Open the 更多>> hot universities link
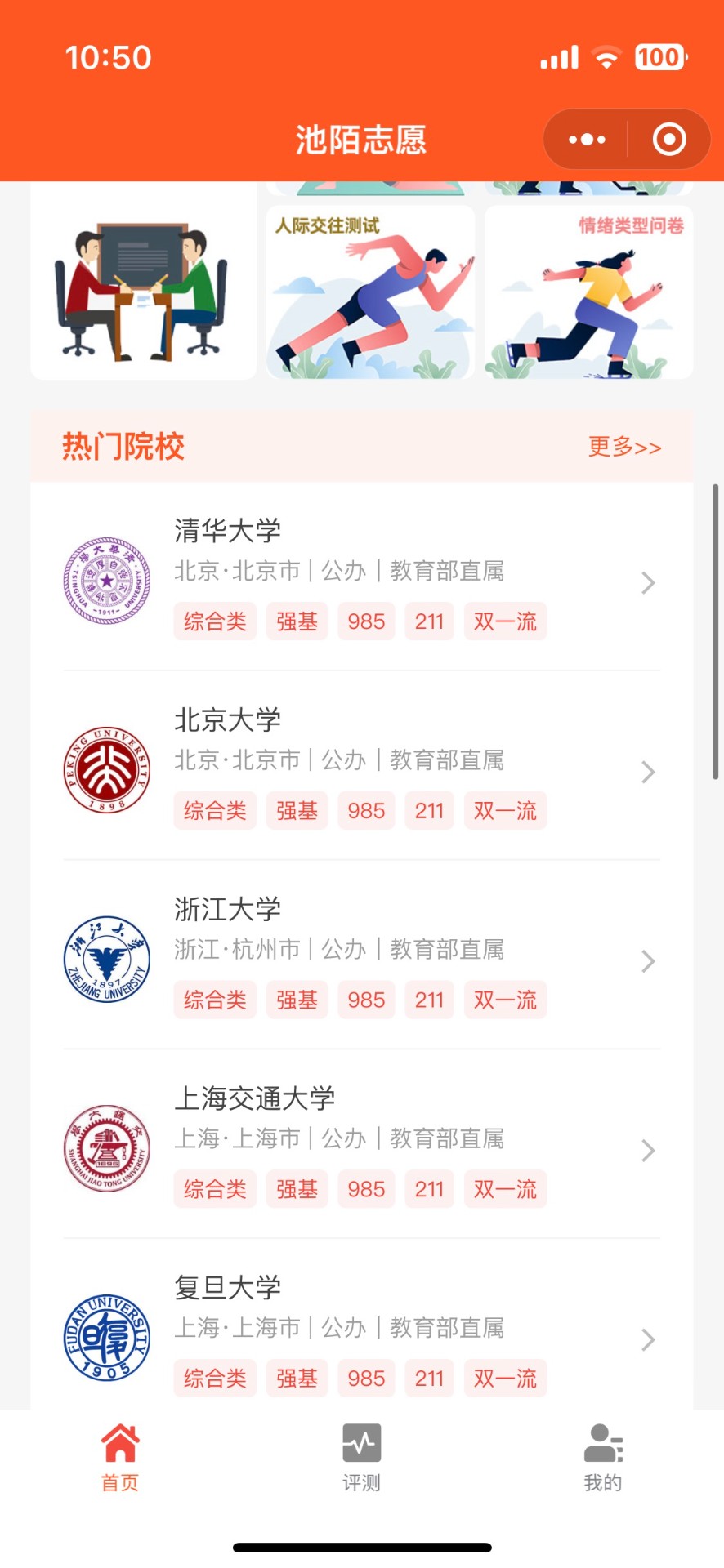The height and width of the screenshot is (1568, 724). (624, 446)
